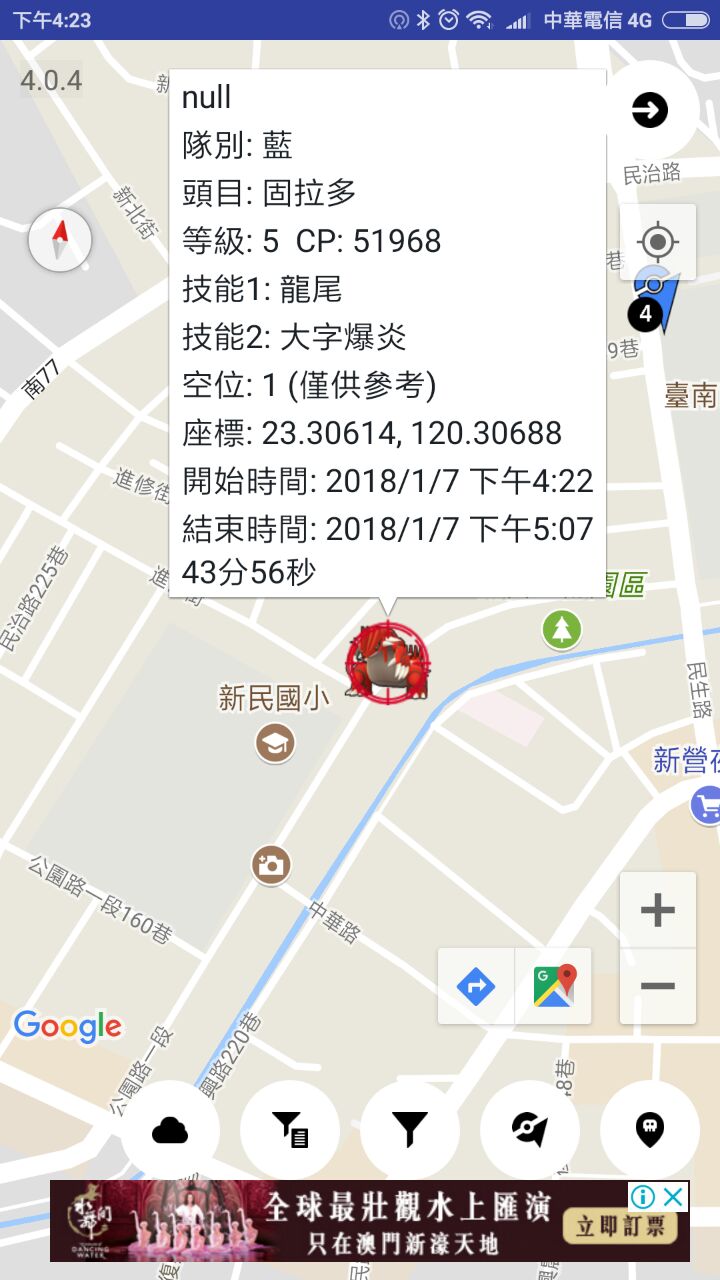Tap the cloud button
Screen dimensions: 720x1280
click(x=170, y=1130)
